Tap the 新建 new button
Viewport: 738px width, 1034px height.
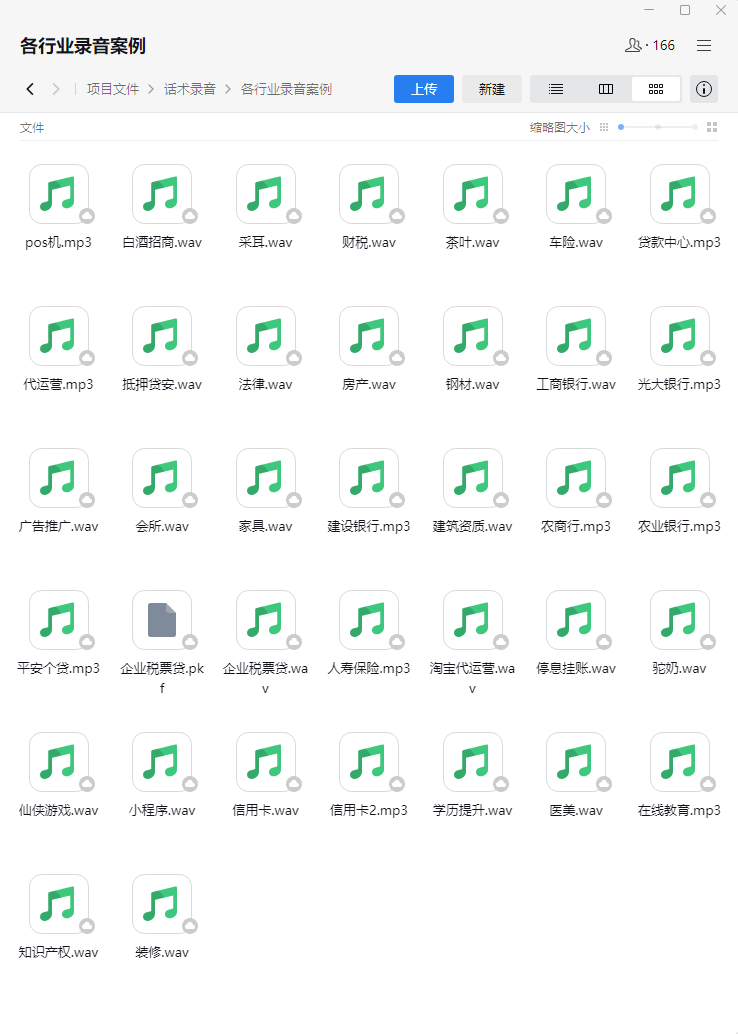pos(492,89)
